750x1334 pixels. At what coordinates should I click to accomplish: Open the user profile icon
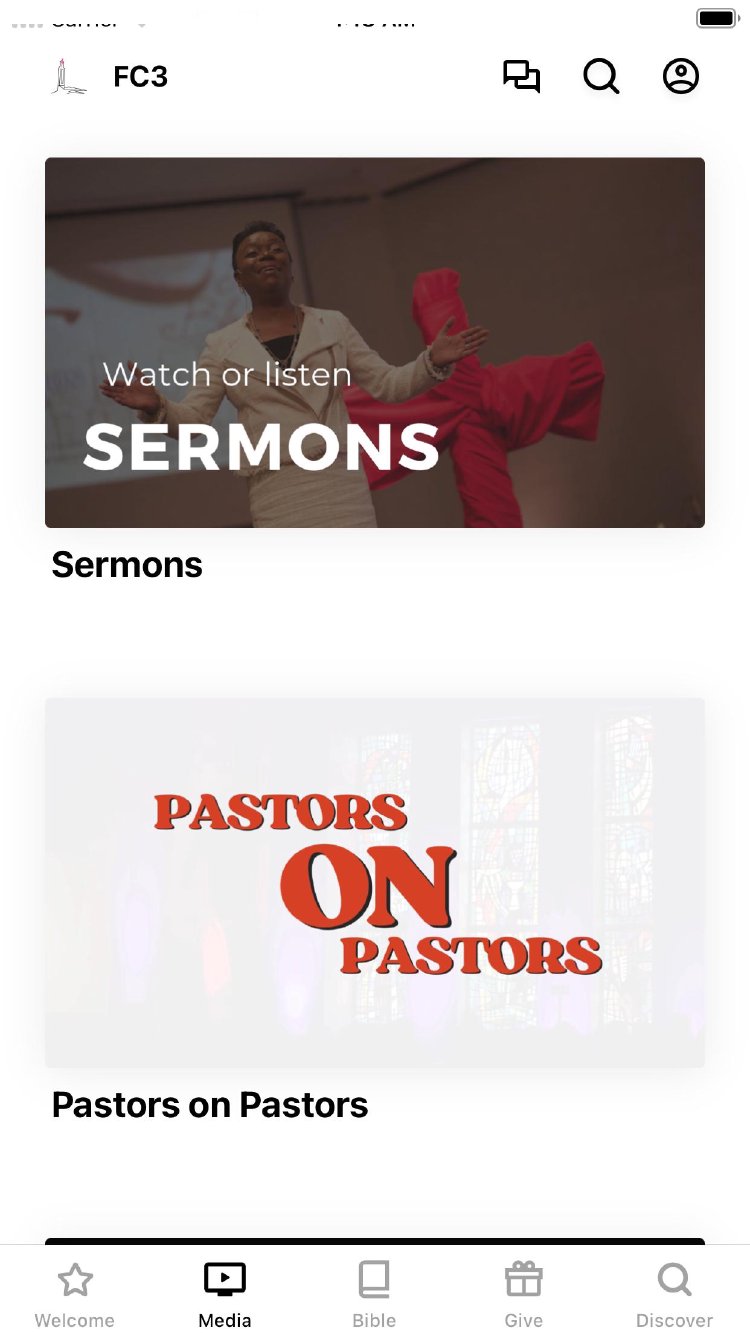pos(681,77)
